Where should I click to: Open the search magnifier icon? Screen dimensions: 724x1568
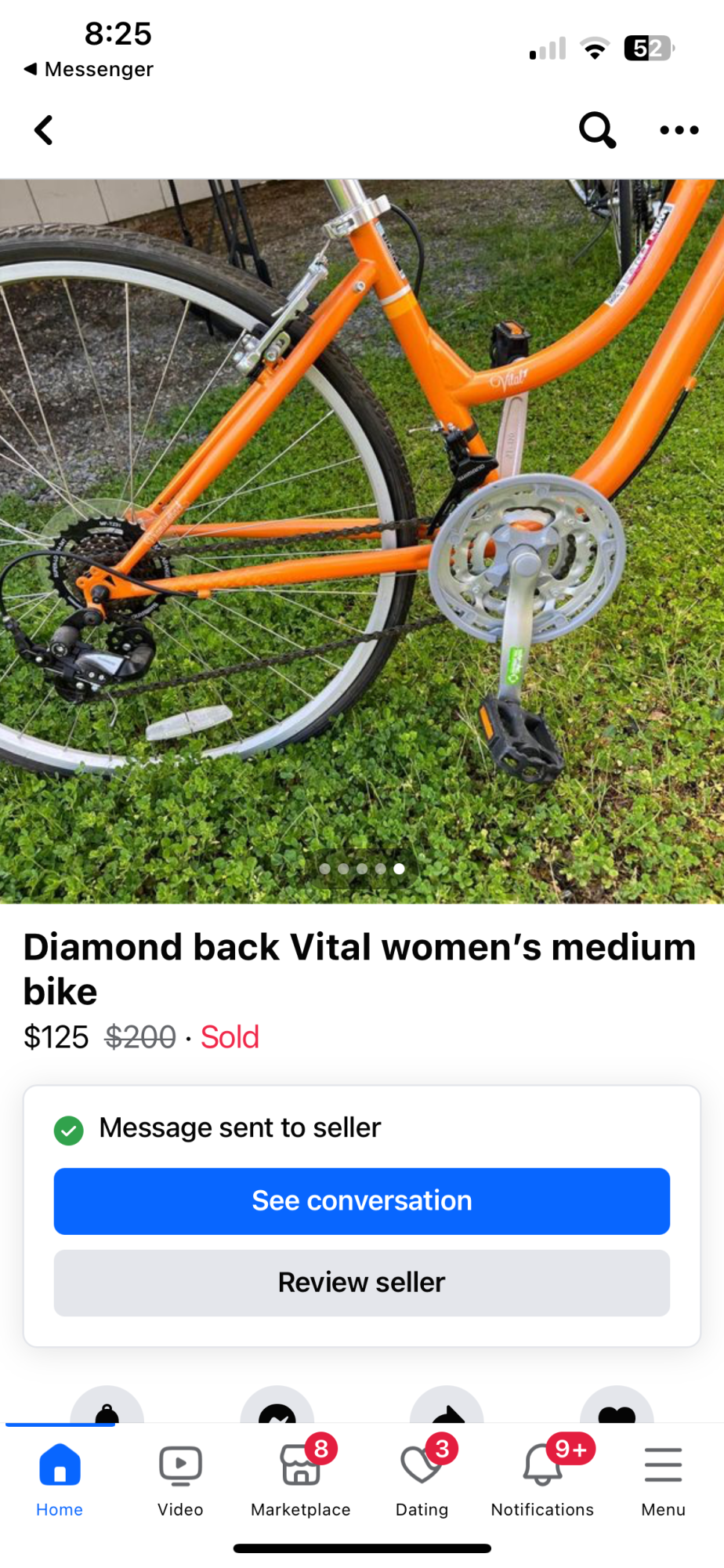[597, 130]
